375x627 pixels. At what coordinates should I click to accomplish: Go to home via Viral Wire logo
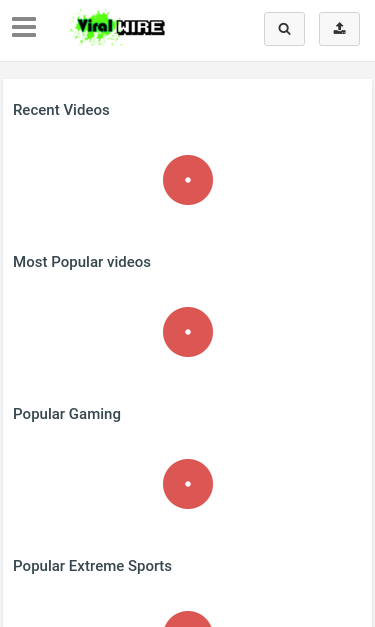(x=118, y=27)
